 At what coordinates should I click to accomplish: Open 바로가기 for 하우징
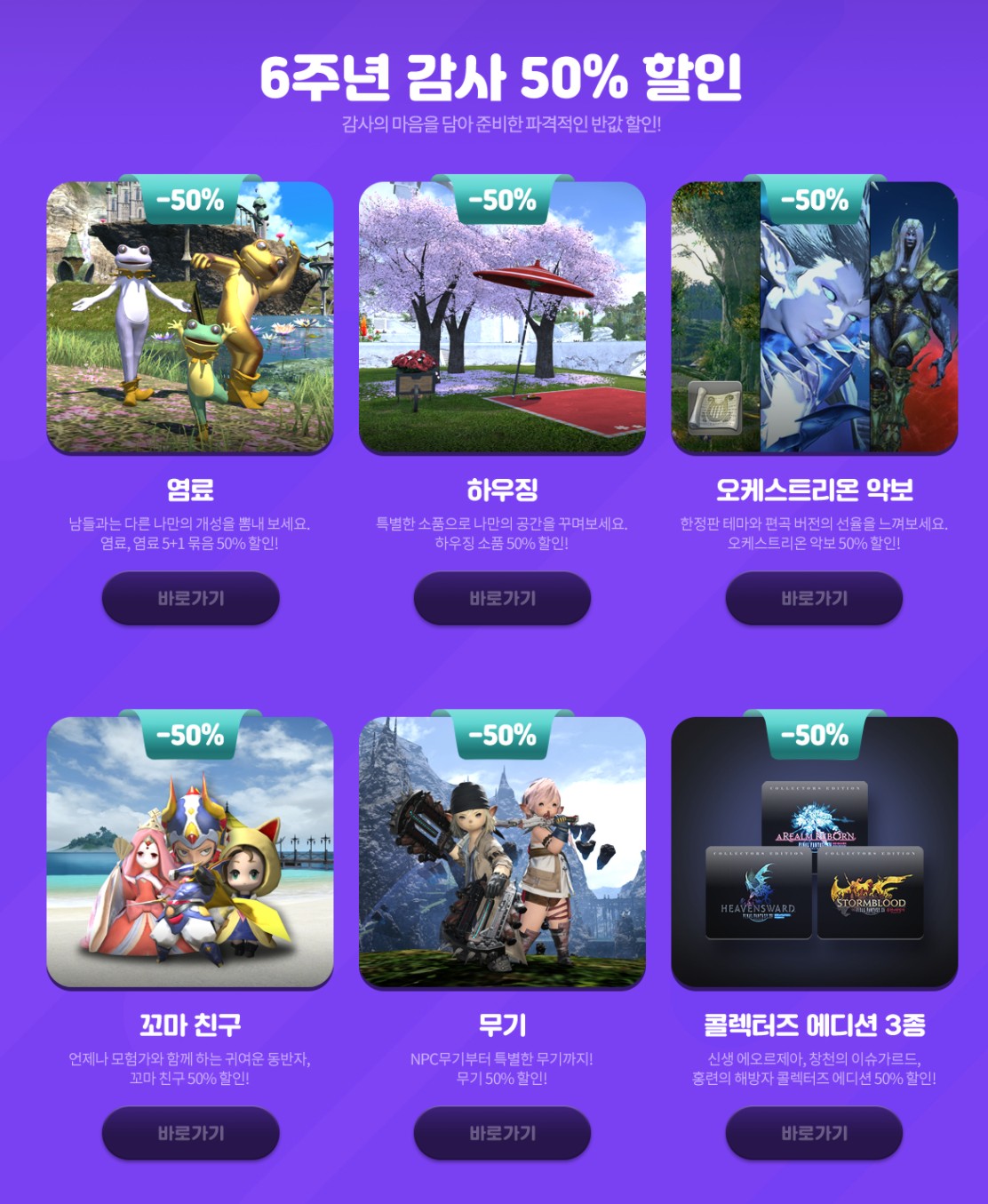502,598
